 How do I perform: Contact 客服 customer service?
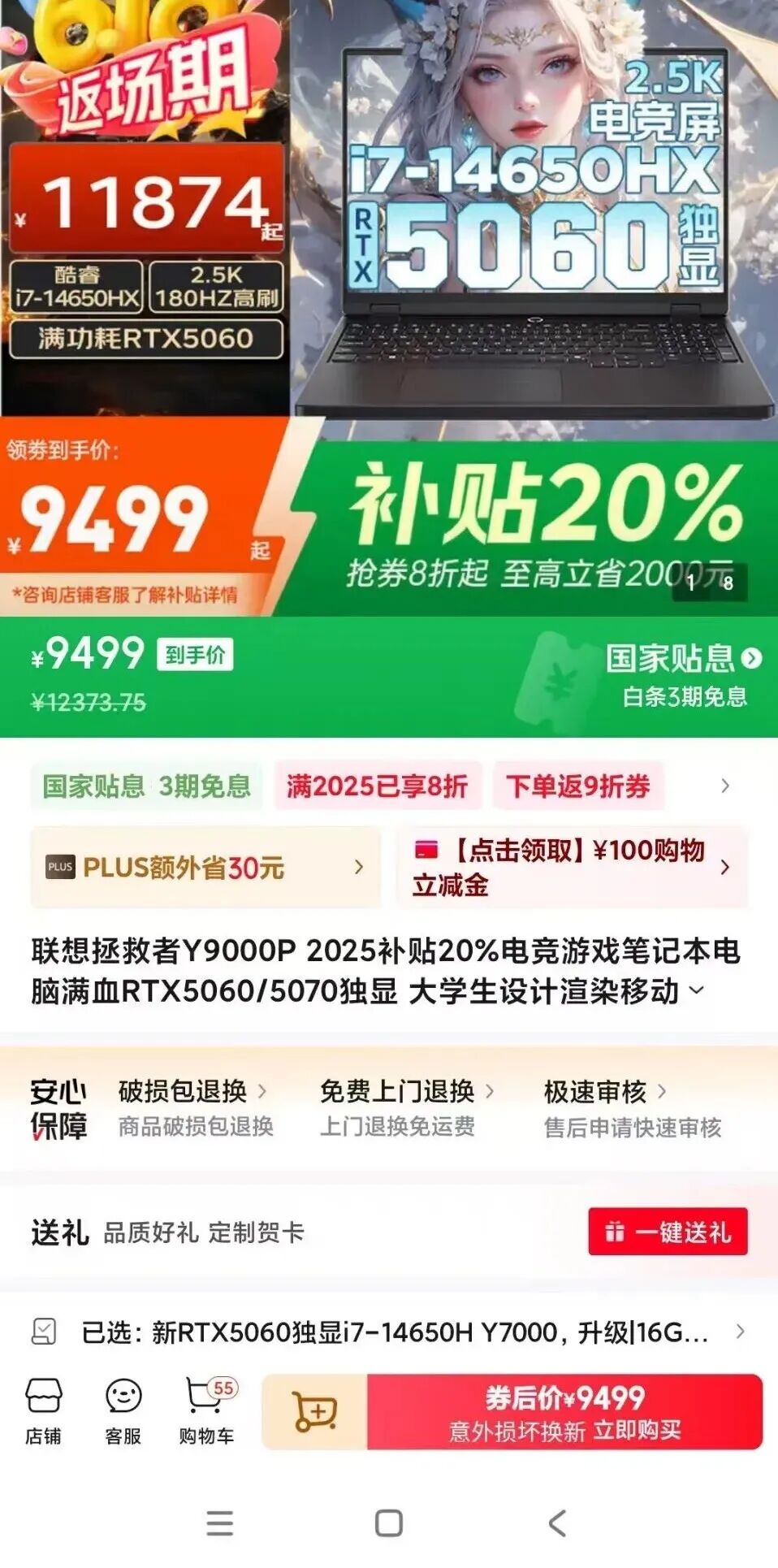(123, 1410)
